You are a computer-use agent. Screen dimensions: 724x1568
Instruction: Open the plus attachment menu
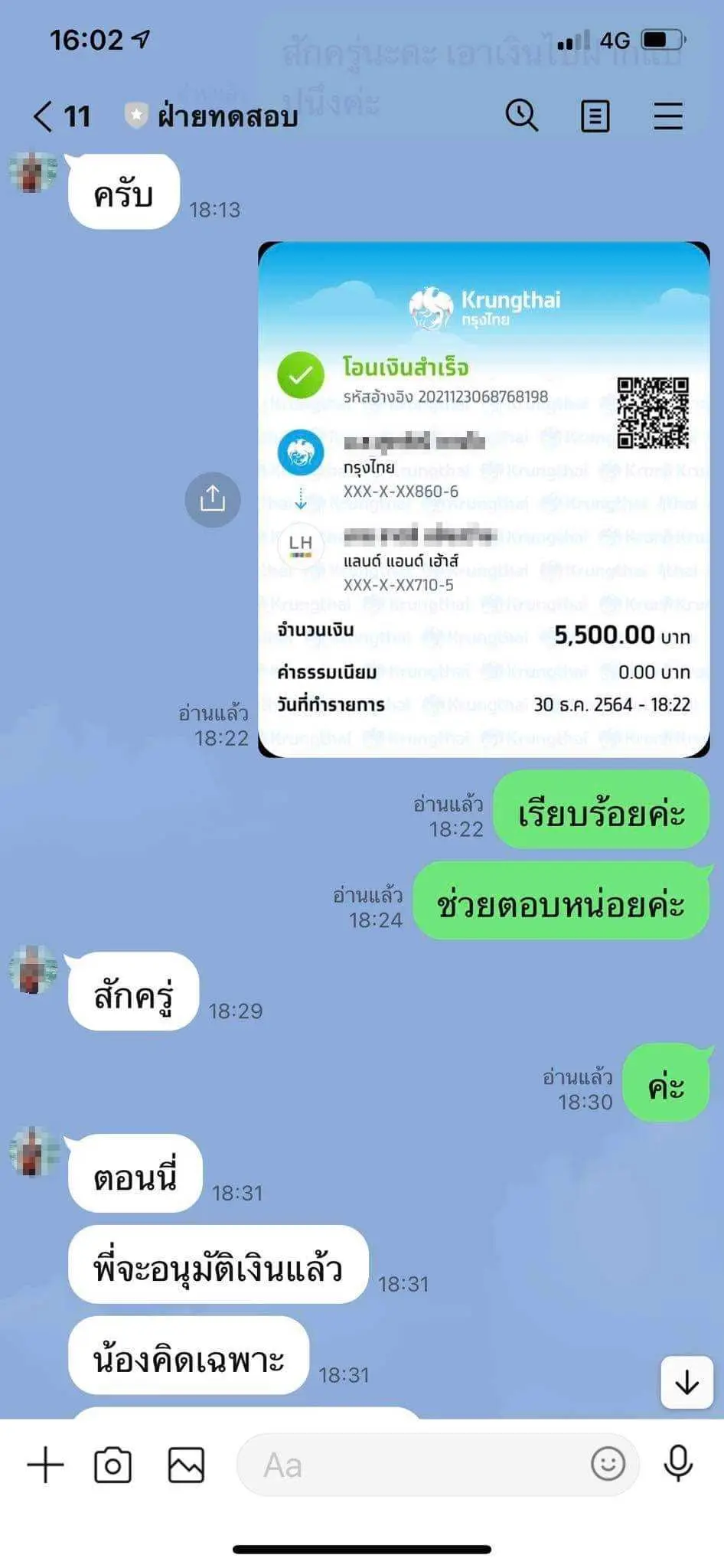point(45,1465)
